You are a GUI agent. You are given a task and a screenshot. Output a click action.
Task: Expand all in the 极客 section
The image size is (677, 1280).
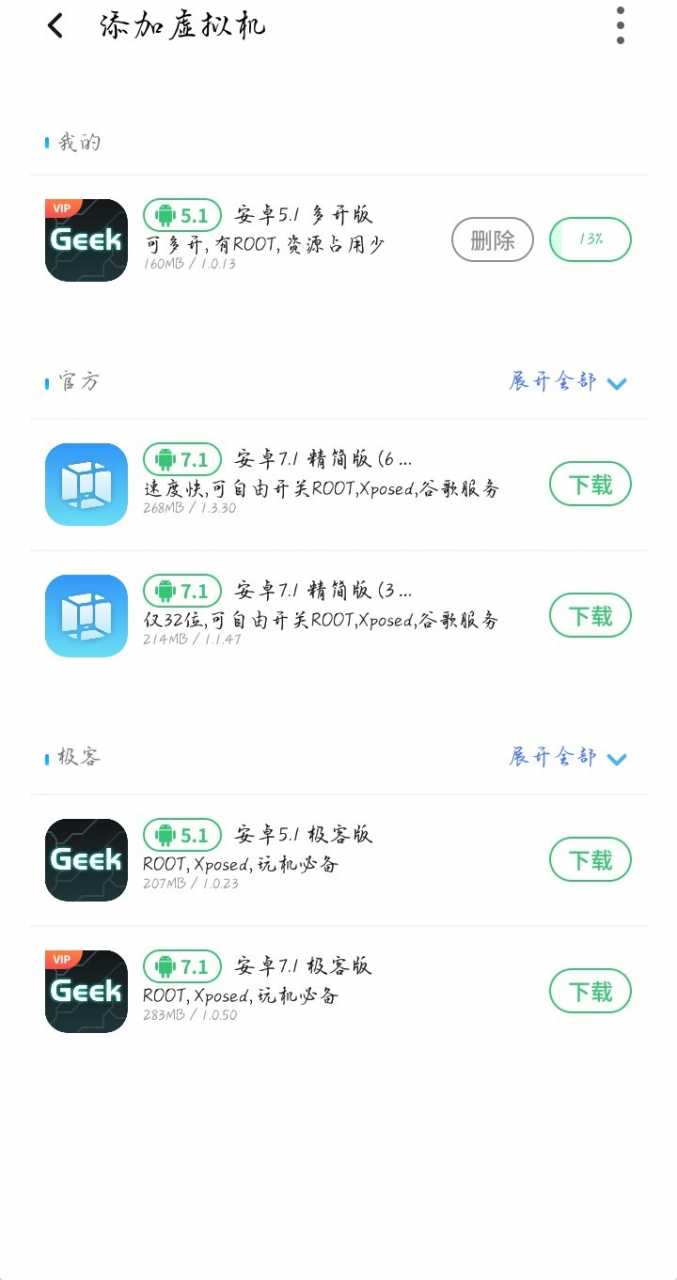tap(567, 757)
